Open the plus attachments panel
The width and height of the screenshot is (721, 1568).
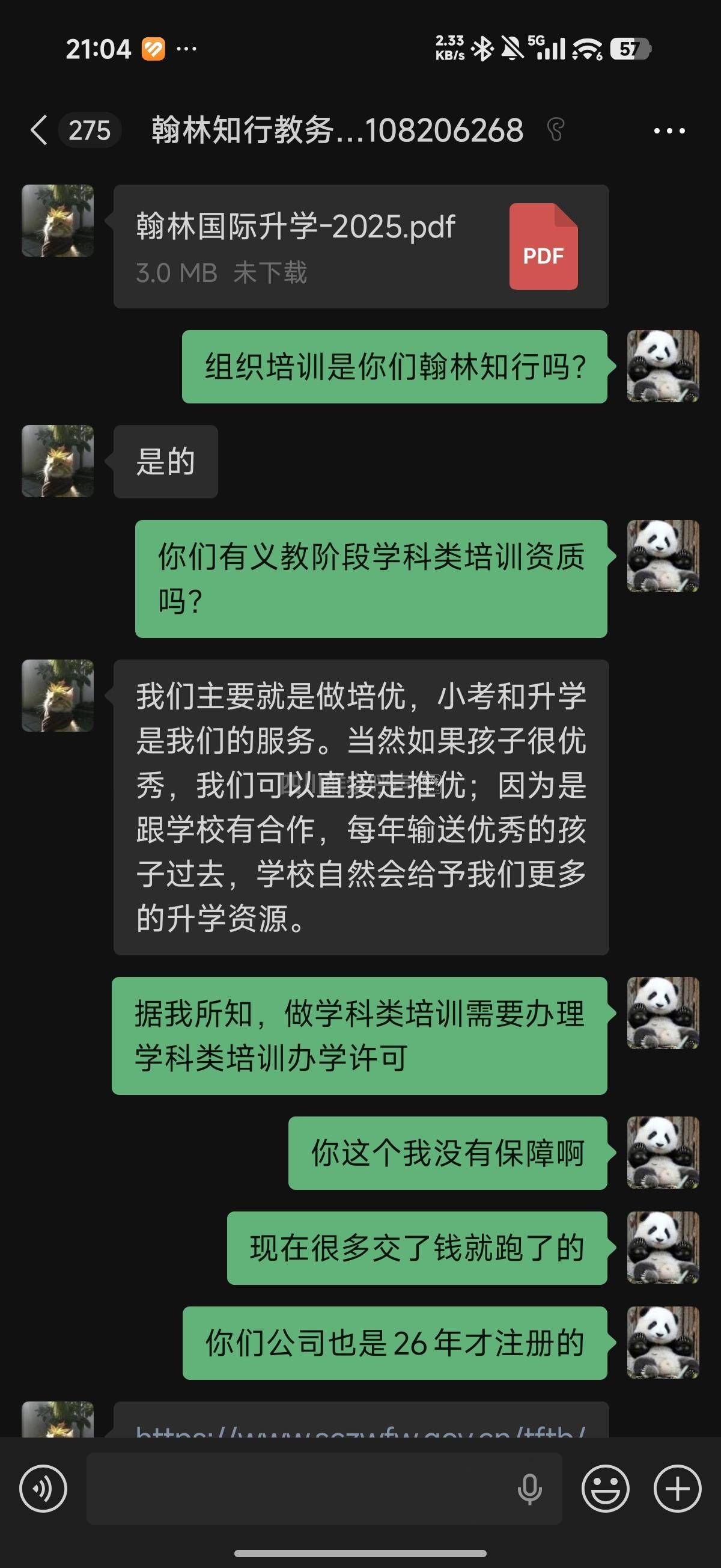(677, 1489)
